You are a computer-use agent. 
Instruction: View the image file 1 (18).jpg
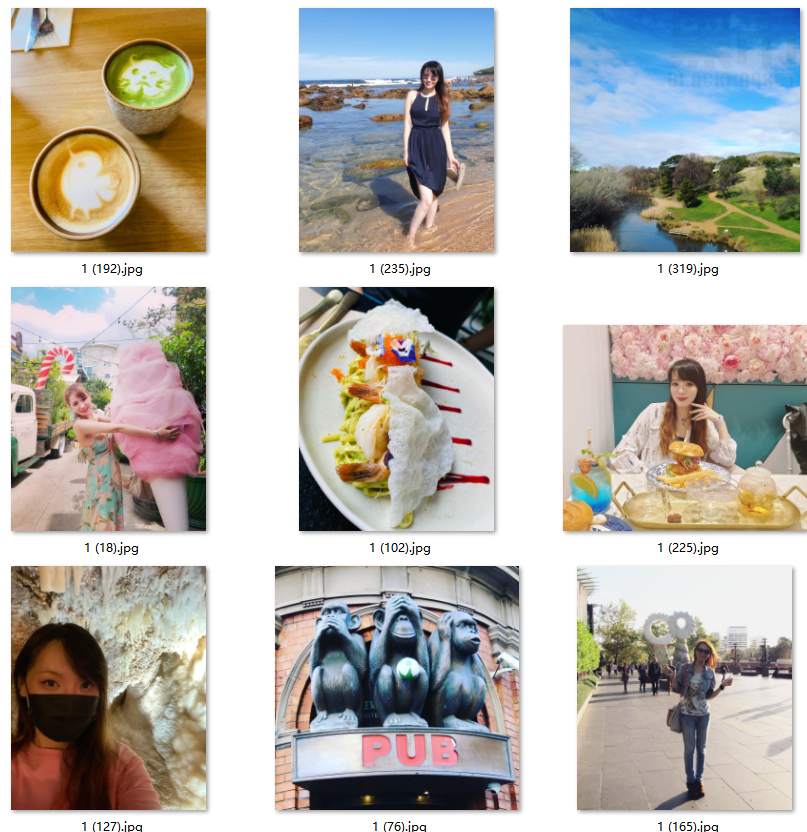tap(108, 409)
